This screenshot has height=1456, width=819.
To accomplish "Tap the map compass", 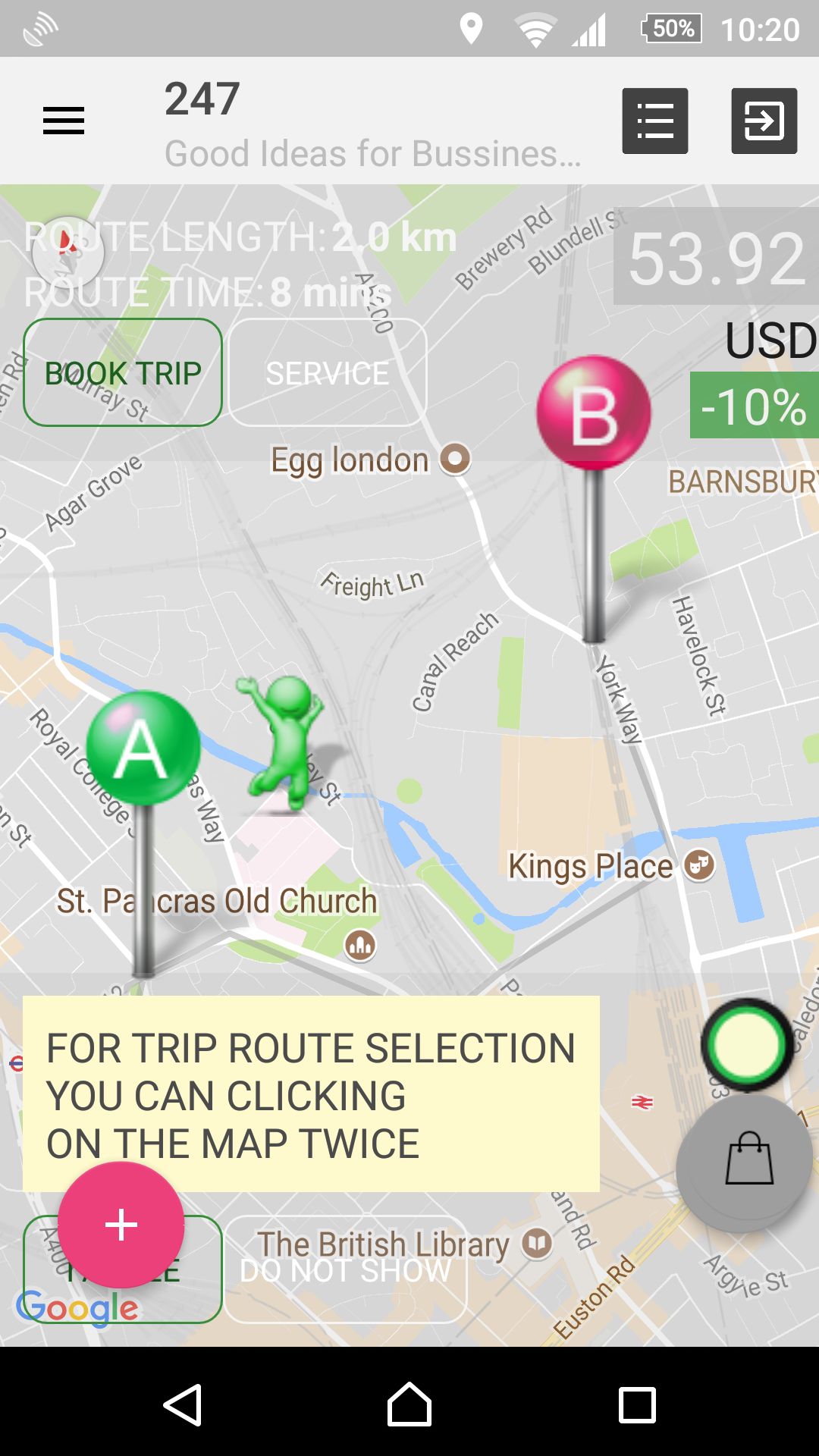I will pos(67,252).
